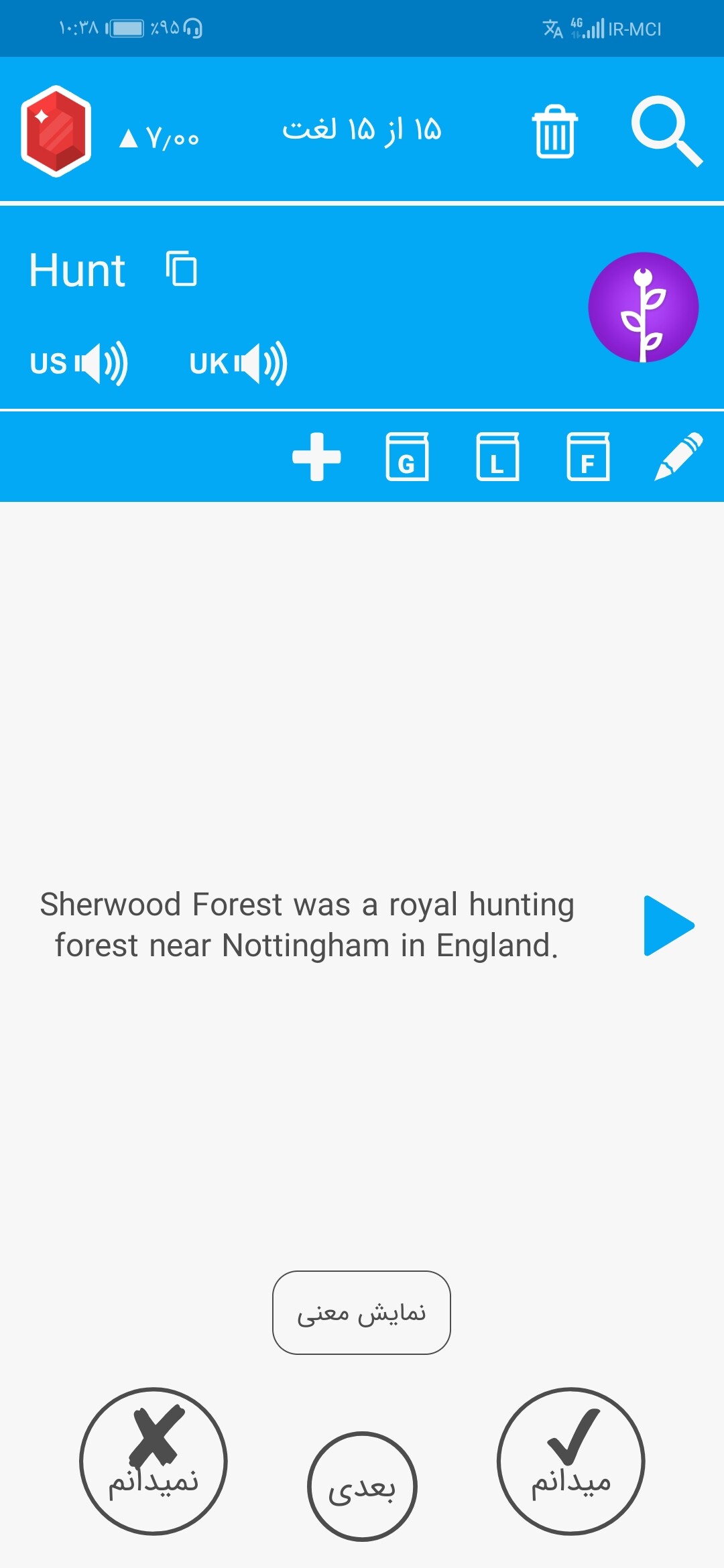
Task: Play UK pronunciation
Action: [239, 363]
